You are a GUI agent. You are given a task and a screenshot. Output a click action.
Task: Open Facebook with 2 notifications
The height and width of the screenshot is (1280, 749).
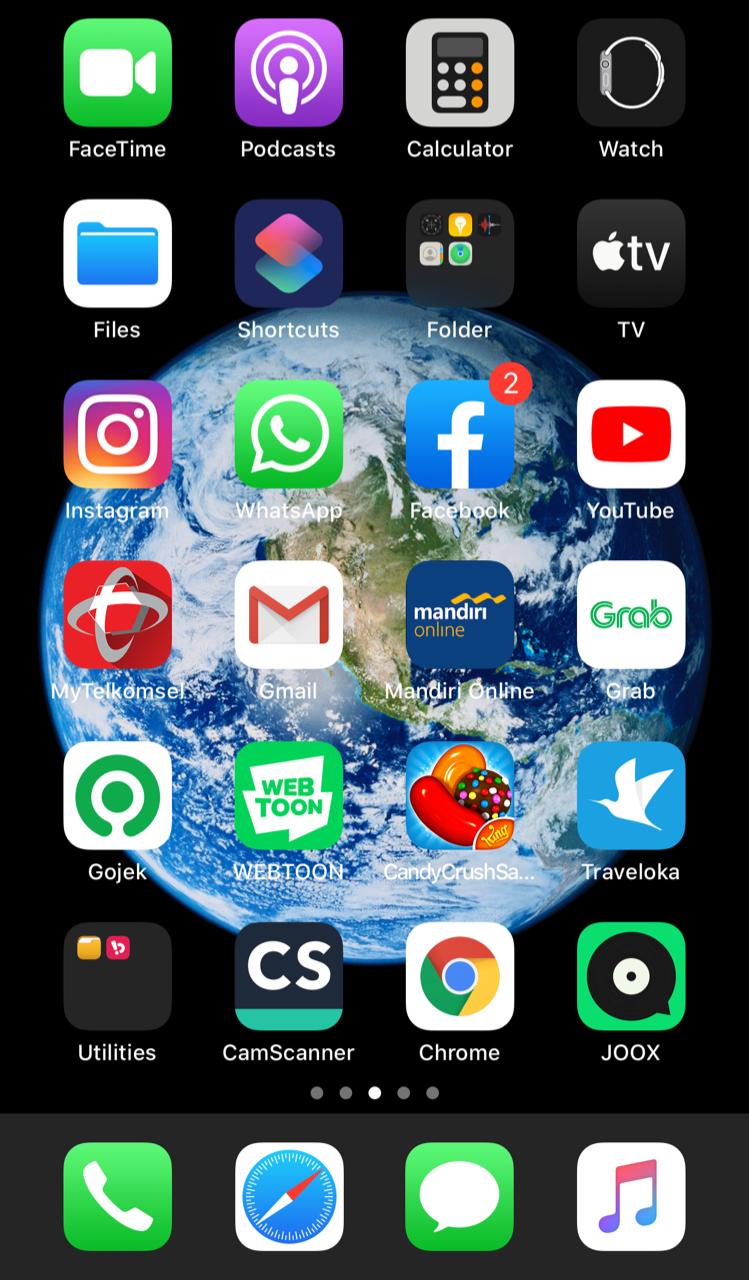459,434
